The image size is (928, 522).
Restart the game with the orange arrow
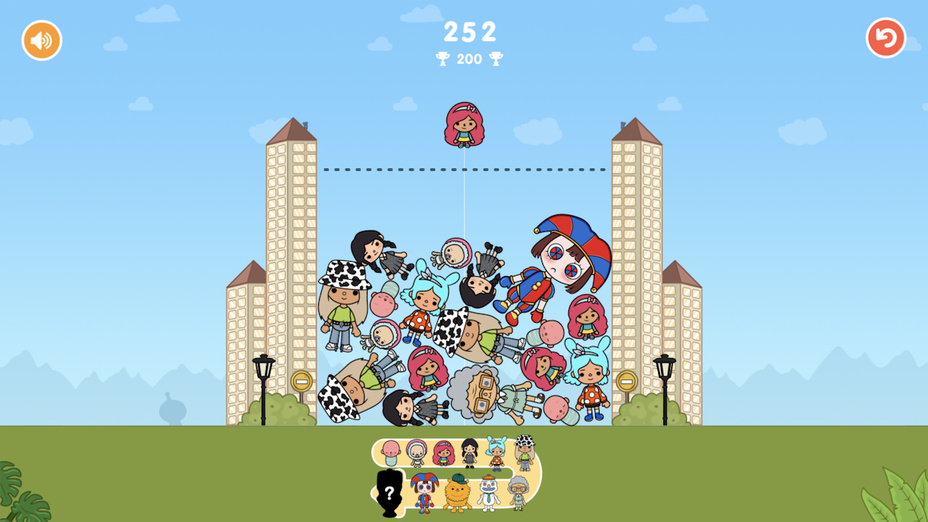[885, 38]
